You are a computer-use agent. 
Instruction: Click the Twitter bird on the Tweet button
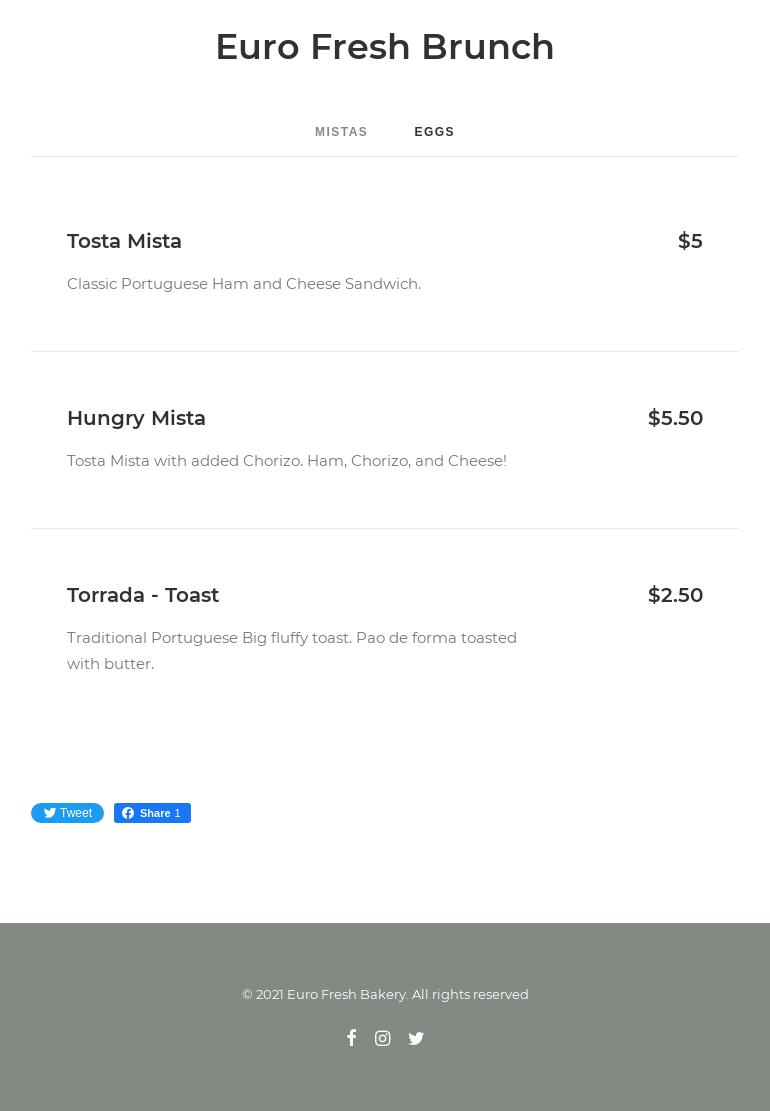coord(50,813)
